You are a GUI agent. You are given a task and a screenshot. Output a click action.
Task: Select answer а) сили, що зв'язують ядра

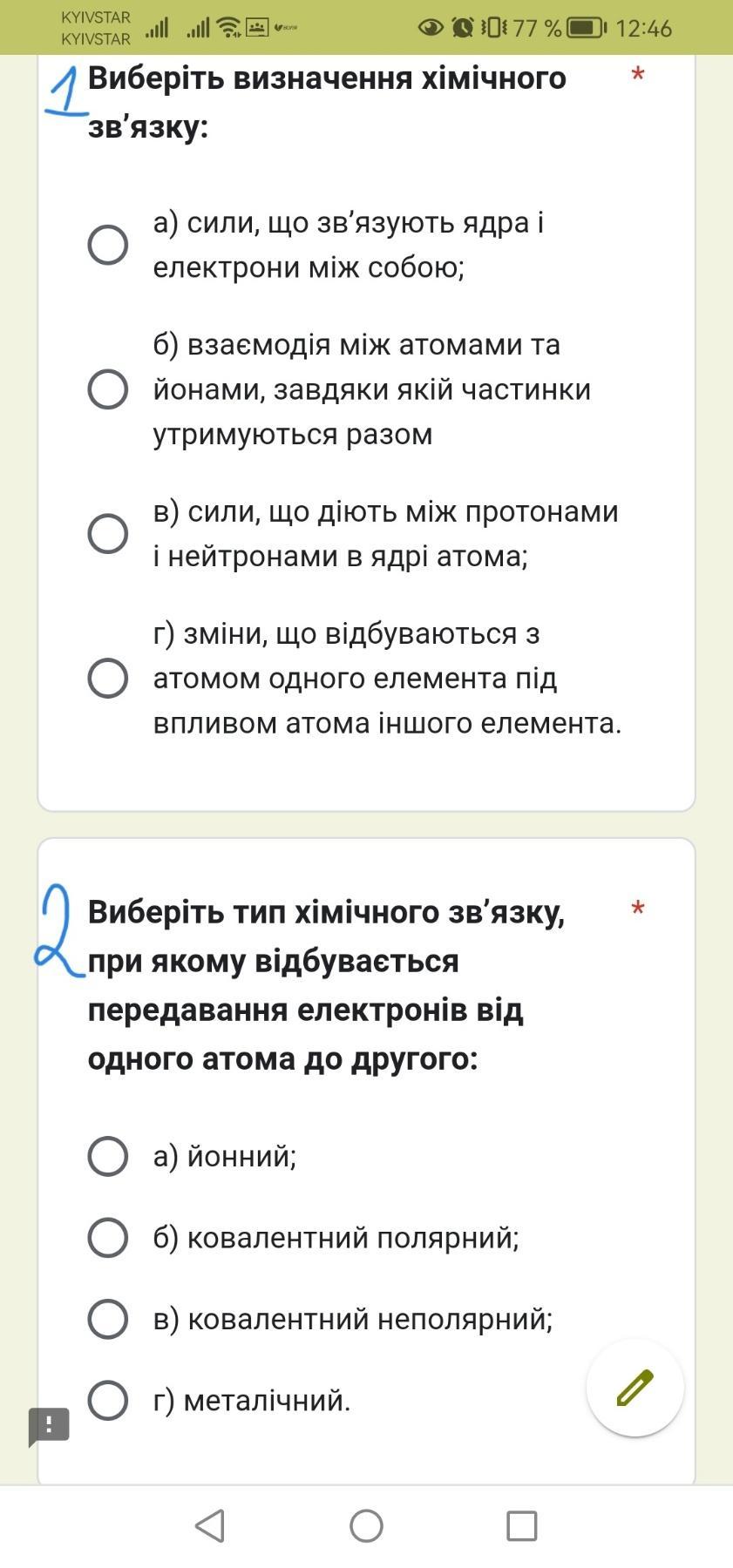[108, 245]
